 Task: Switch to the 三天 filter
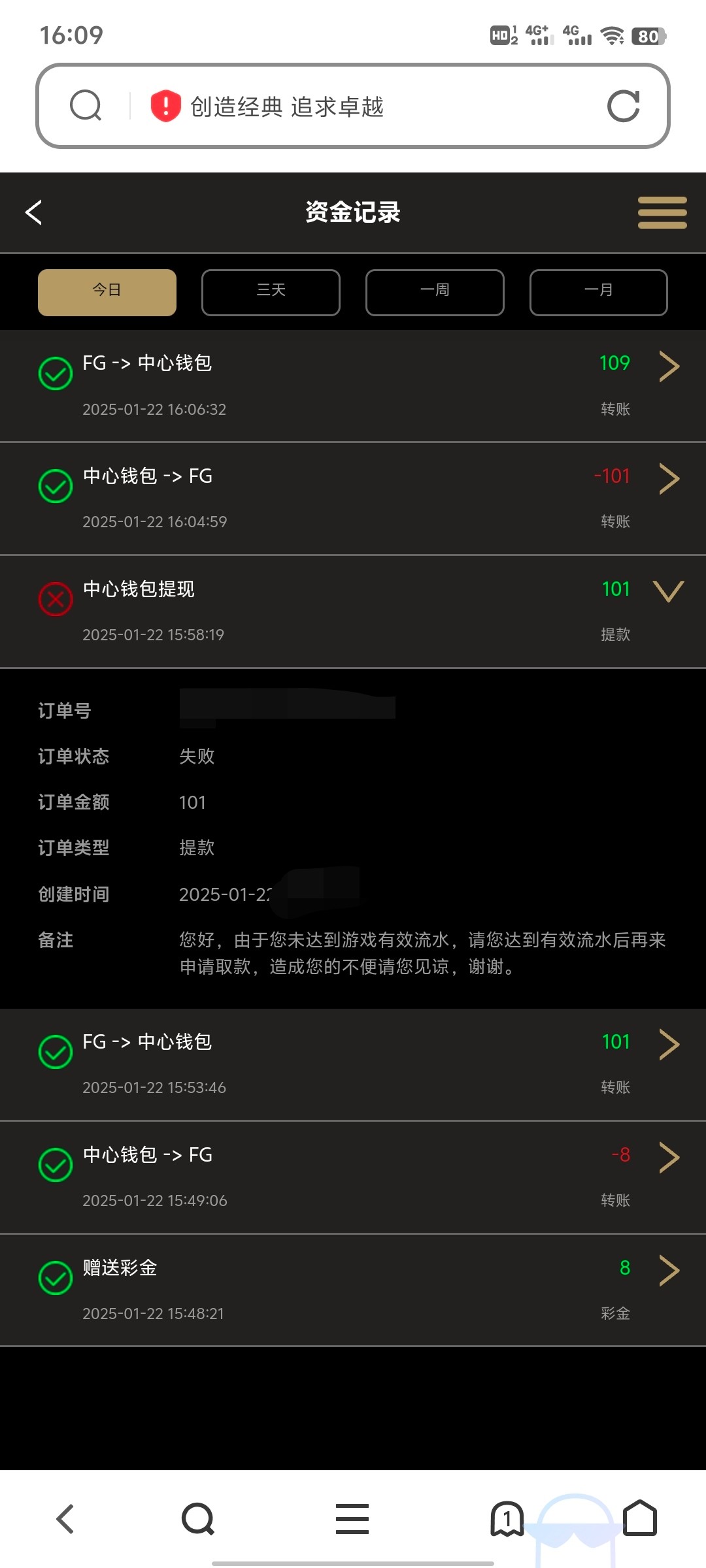click(x=271, y=292)
